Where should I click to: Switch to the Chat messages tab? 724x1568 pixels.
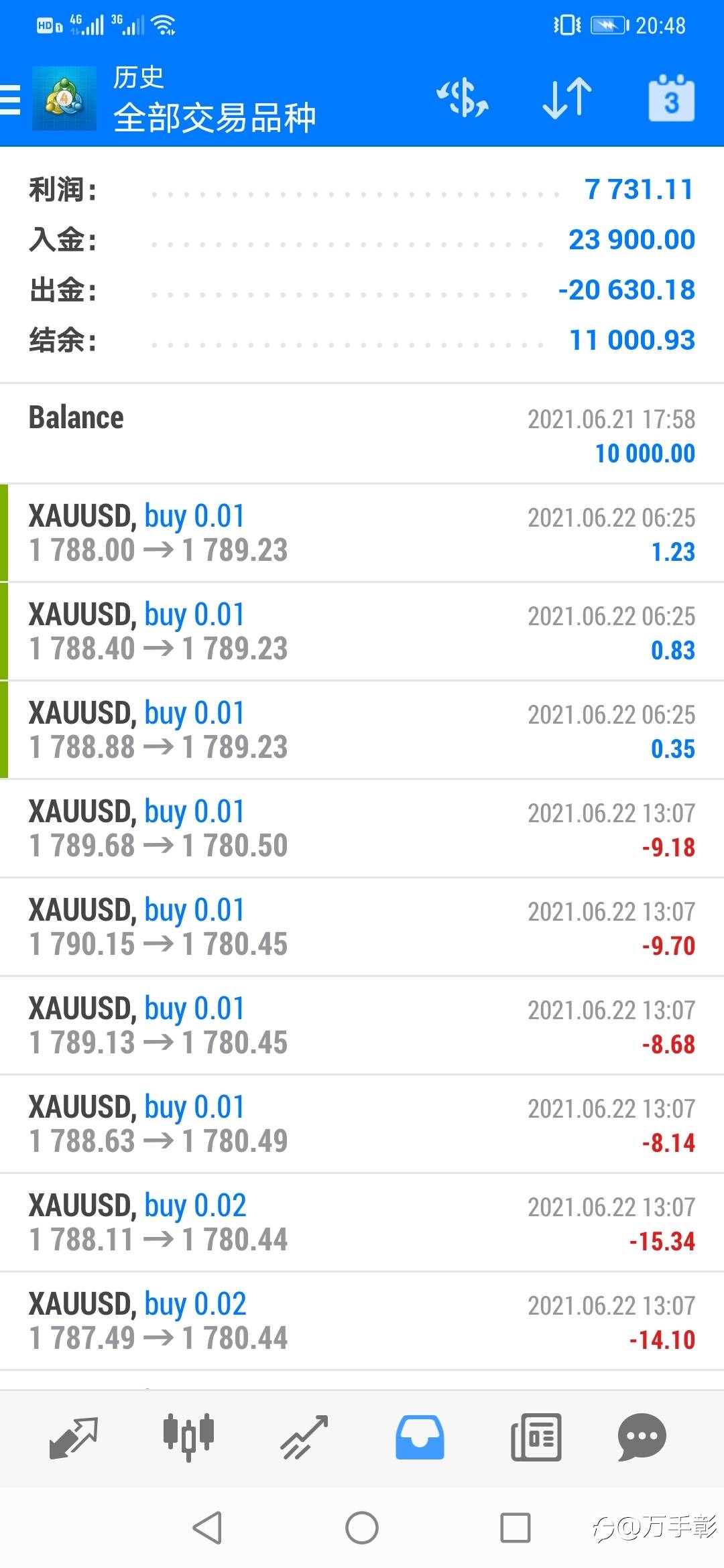[x=642, y=1437]
